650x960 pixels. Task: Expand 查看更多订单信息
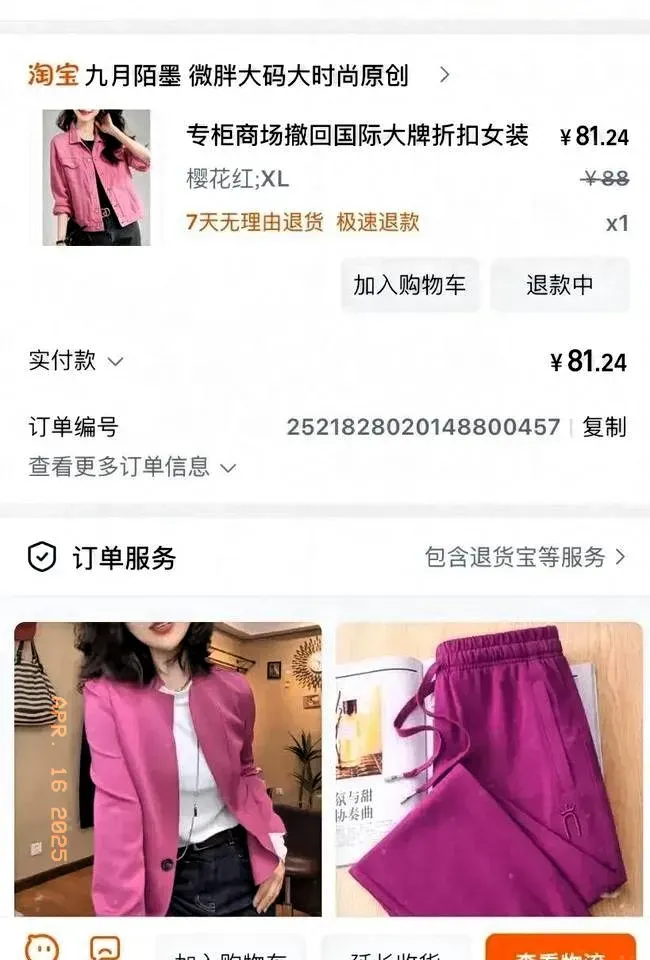132,467
